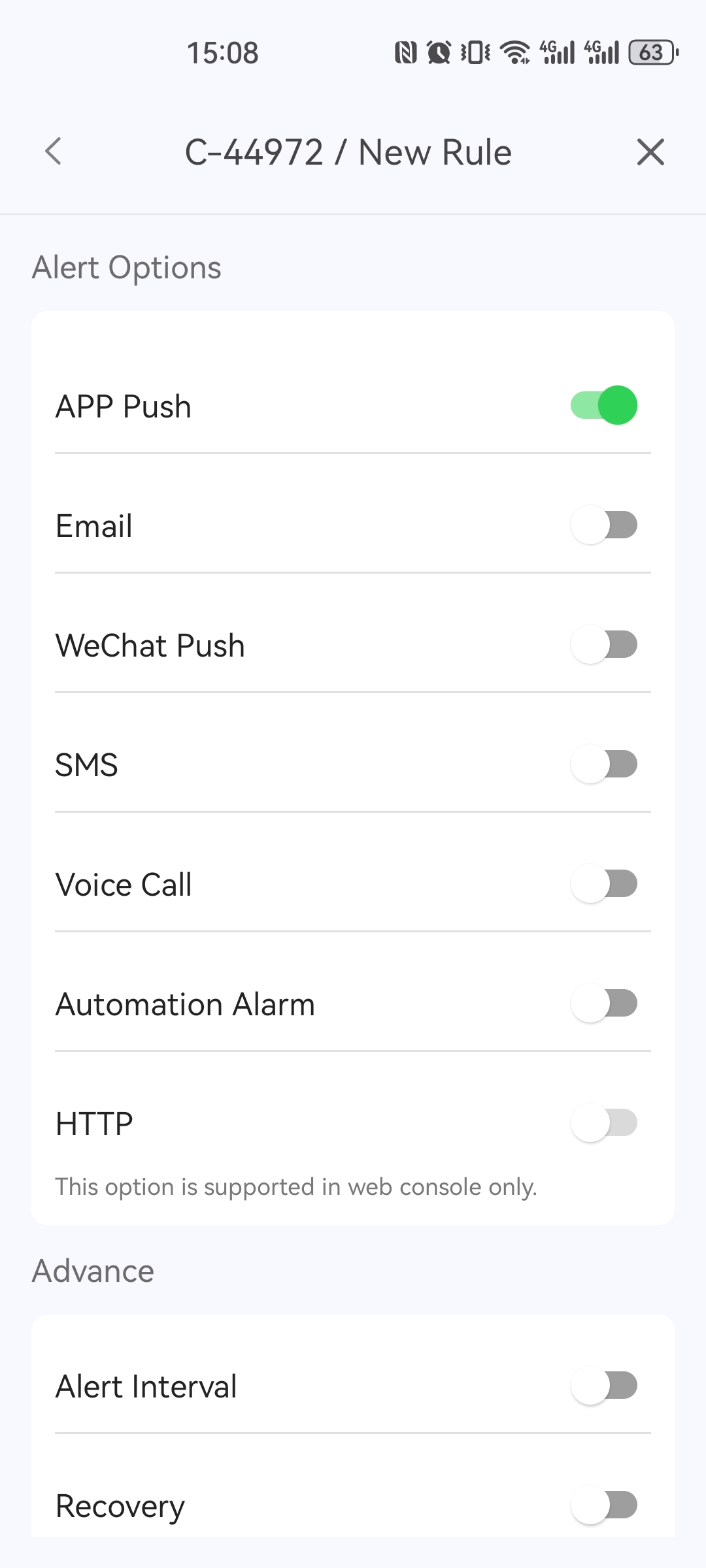Toggle the HTTP alert switch
This screenshot has height=1568, width=706.
click(604, 1122)
